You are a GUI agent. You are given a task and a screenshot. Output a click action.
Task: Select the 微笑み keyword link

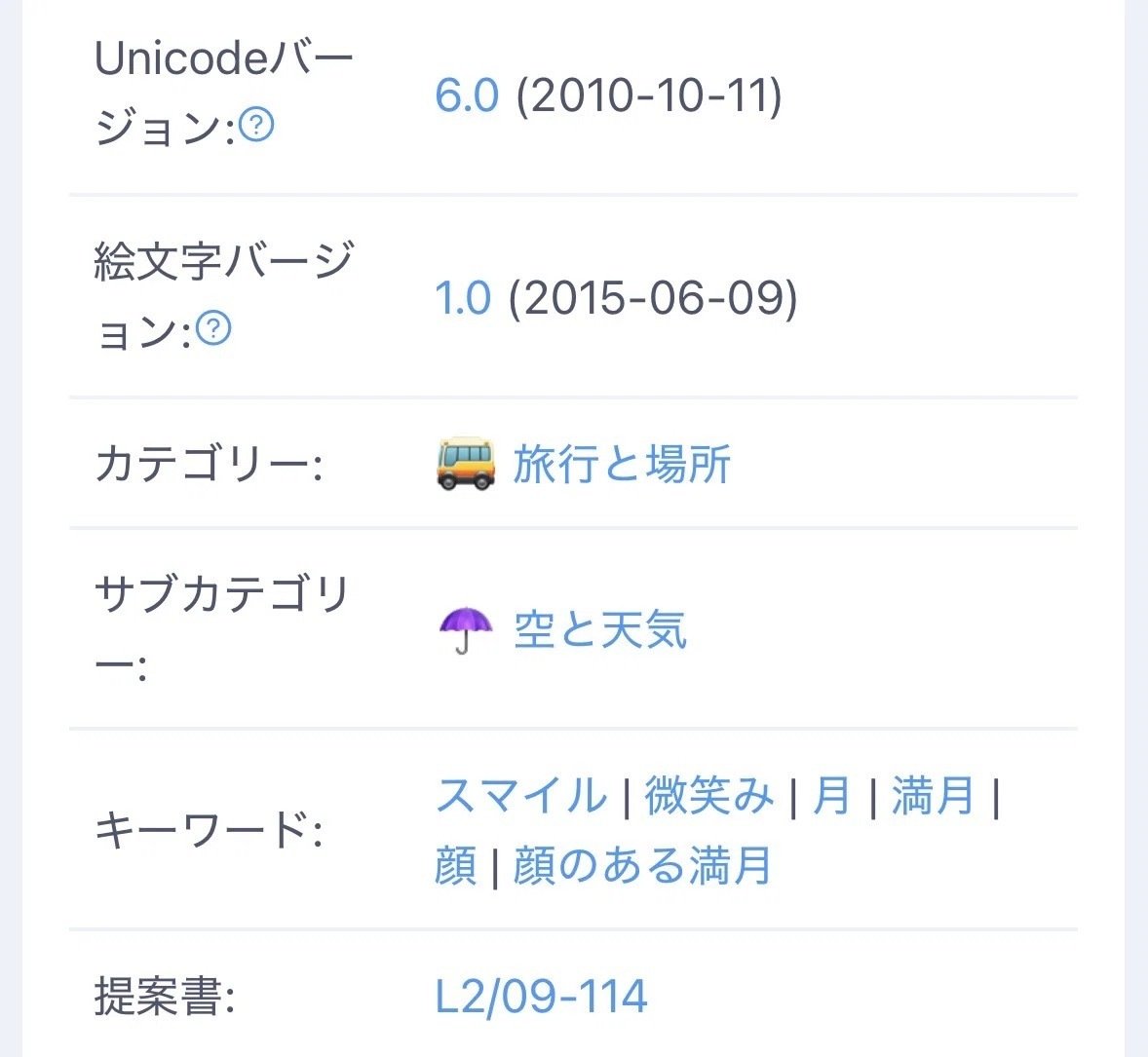pos(709,795)
